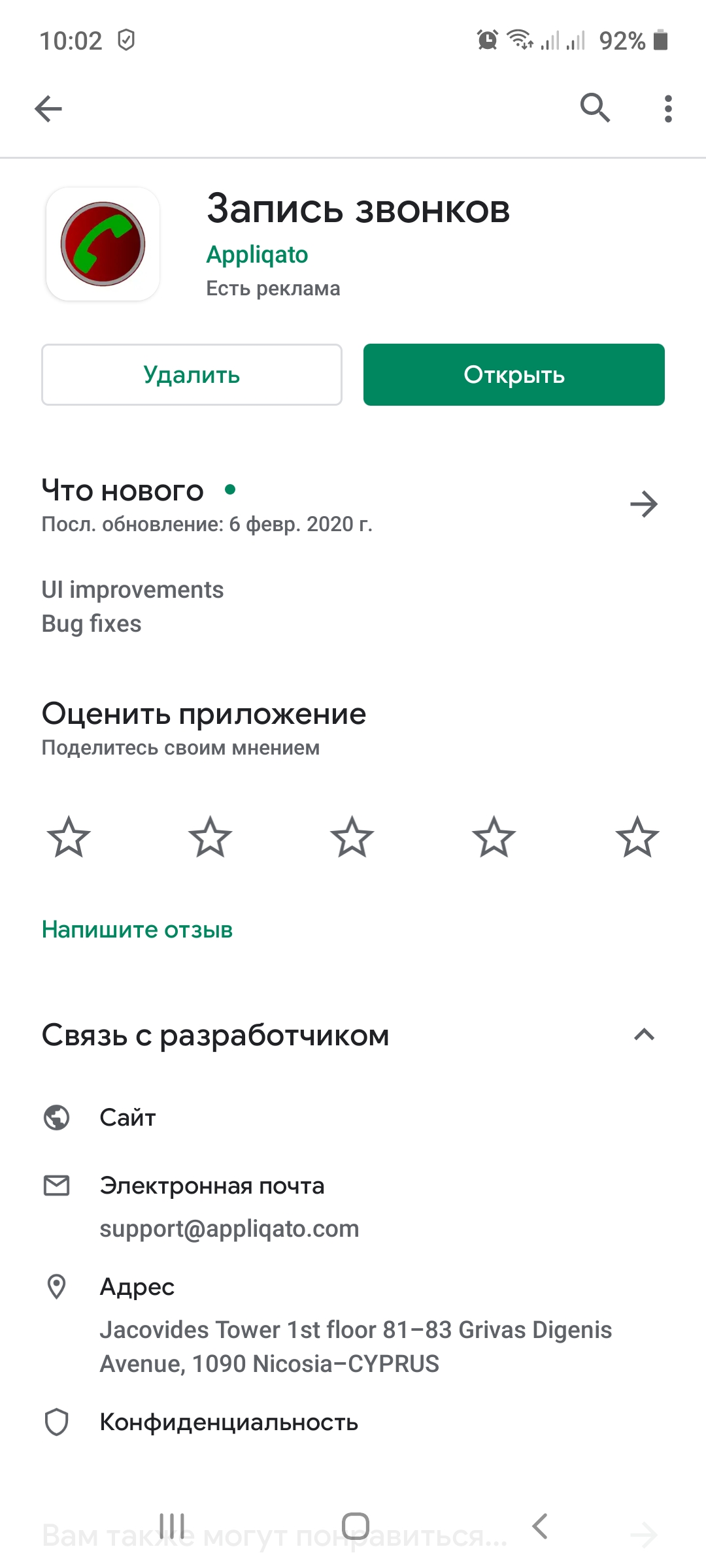
Task: Collapse the Связь с разработчиком section
Action: (x=644, y=1035)
